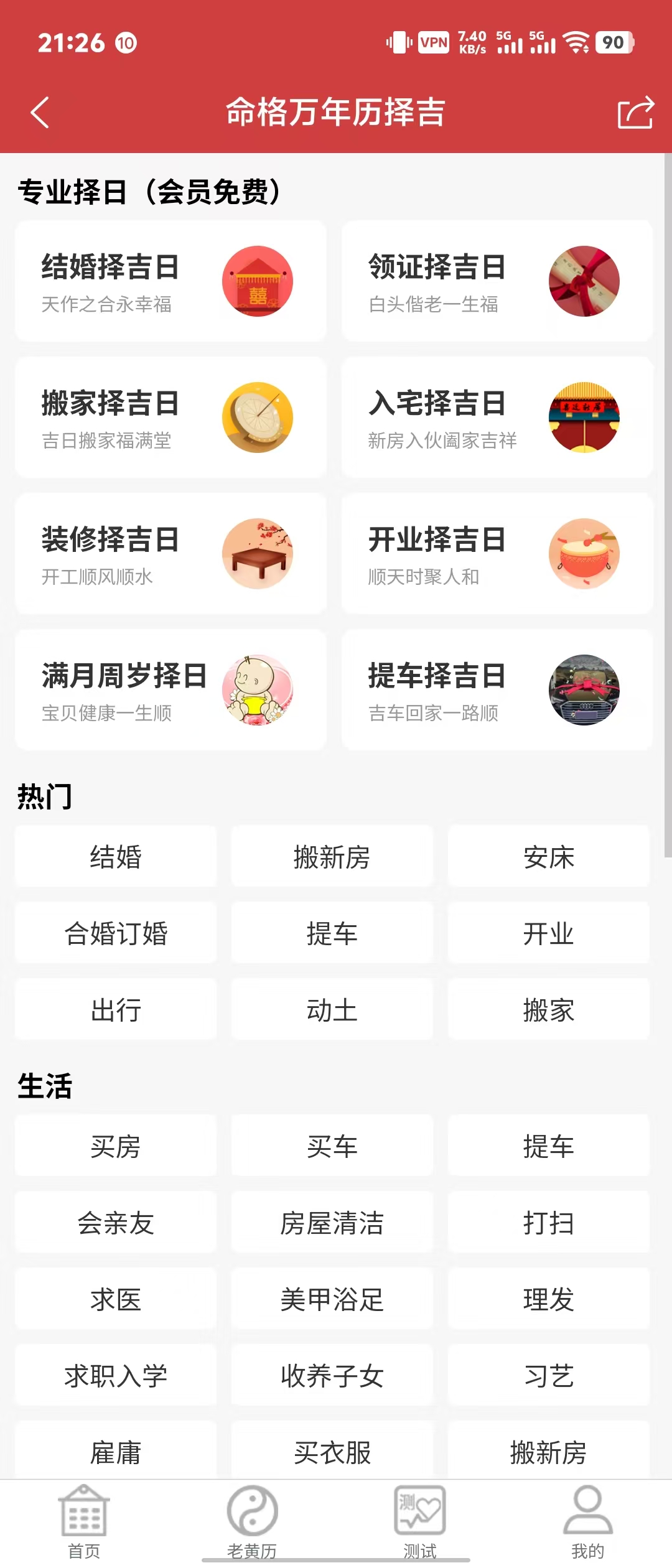
Task: Go back using the top-left arrow
Action: pyautogui.click(x=40, y=113)
